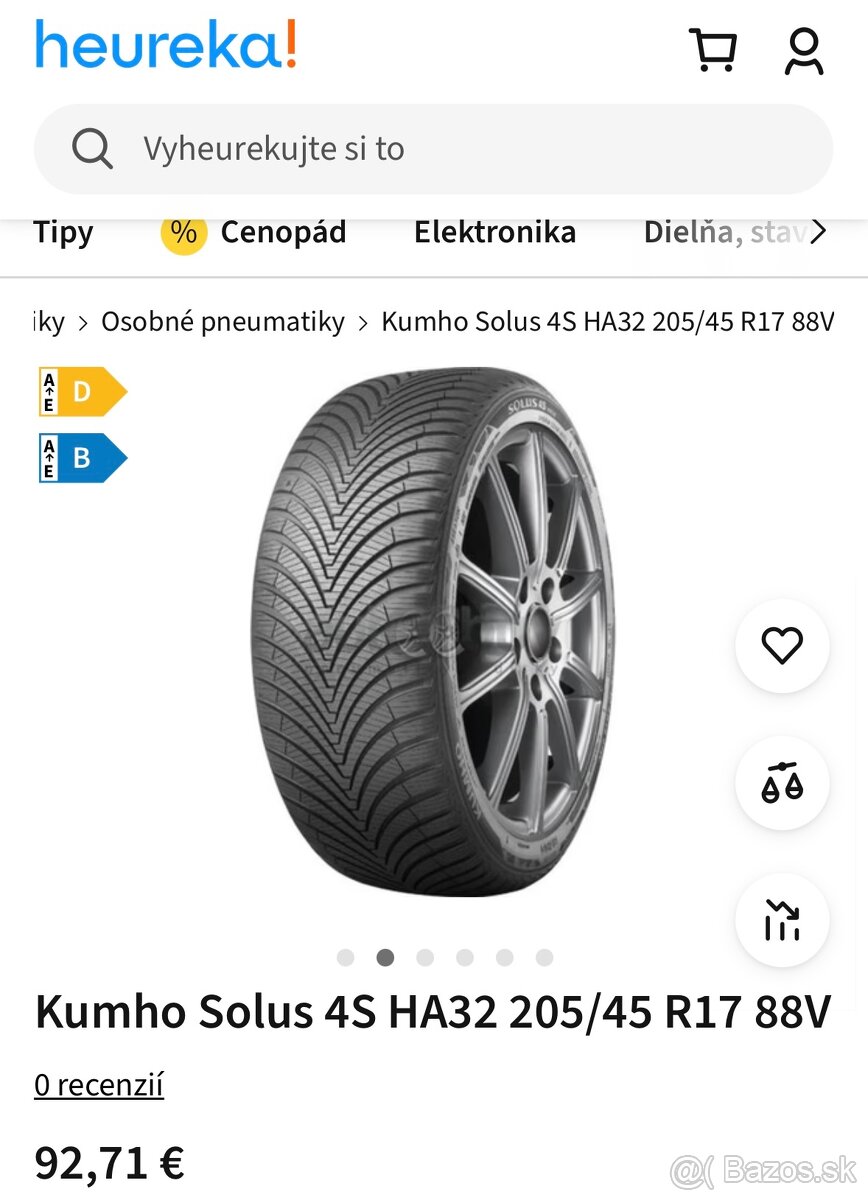
Task: Open the 0 recenzií link
Action: point(99,1083)
